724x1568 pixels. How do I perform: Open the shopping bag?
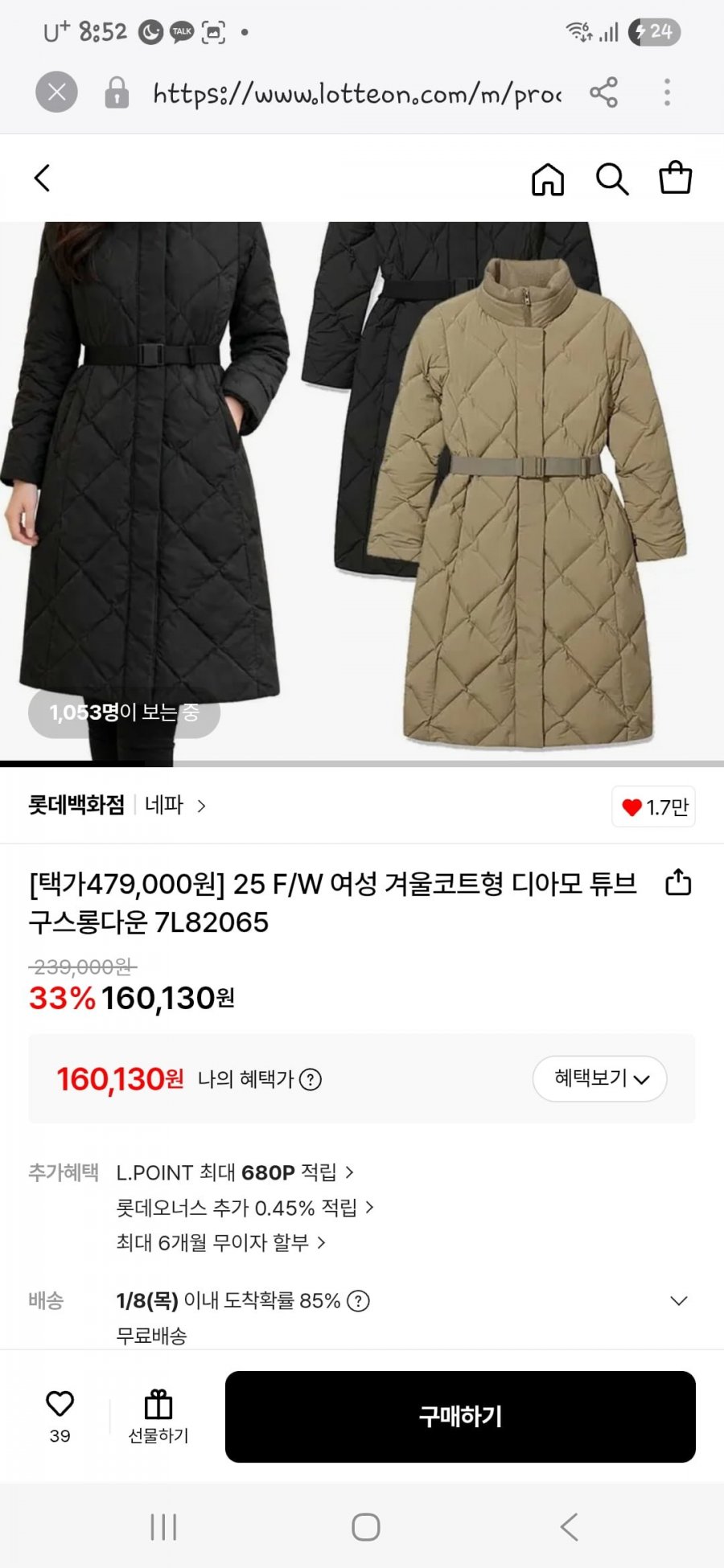coord(675,178)
